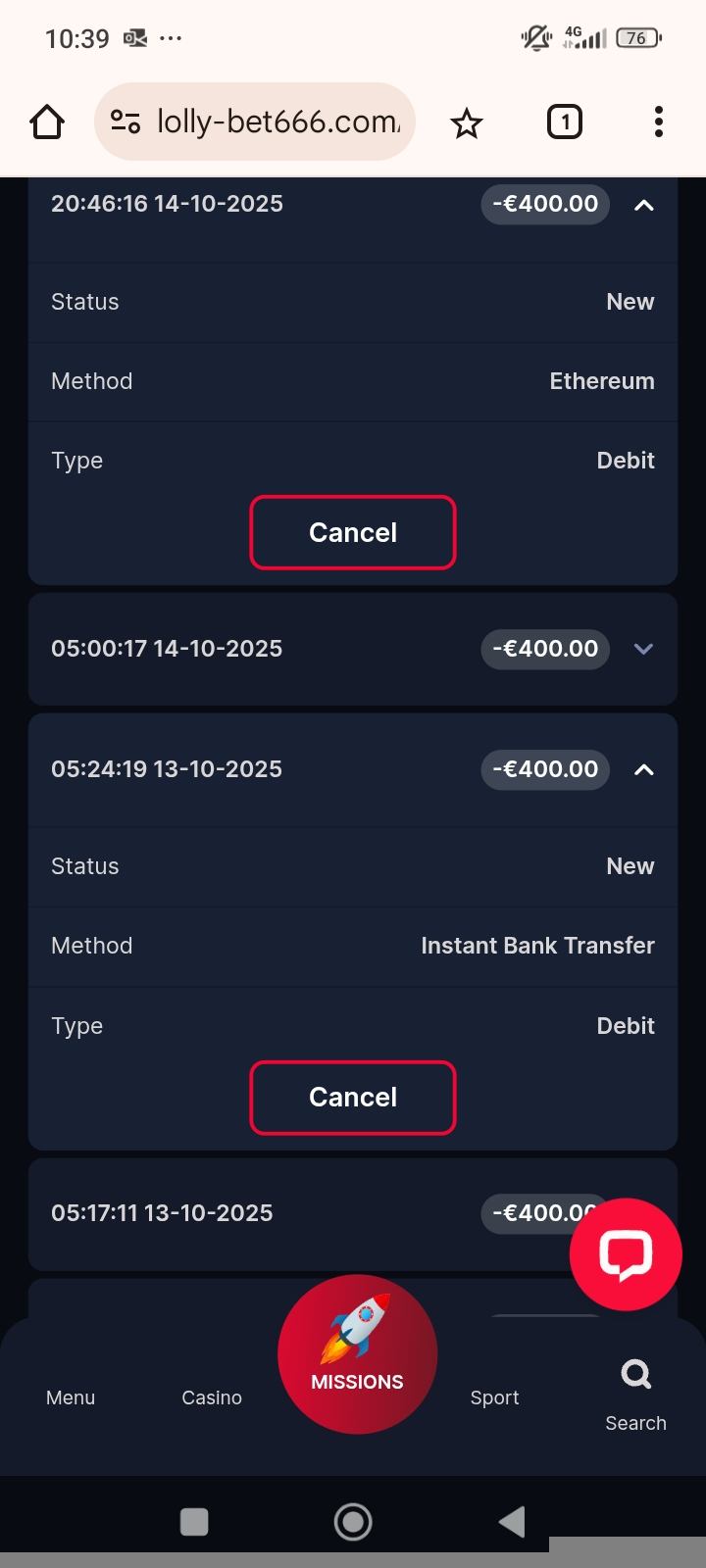Switch to the Sport tab
Image resolution: width=706 pixels, height=1568 pixels.
coord(494,1396)
